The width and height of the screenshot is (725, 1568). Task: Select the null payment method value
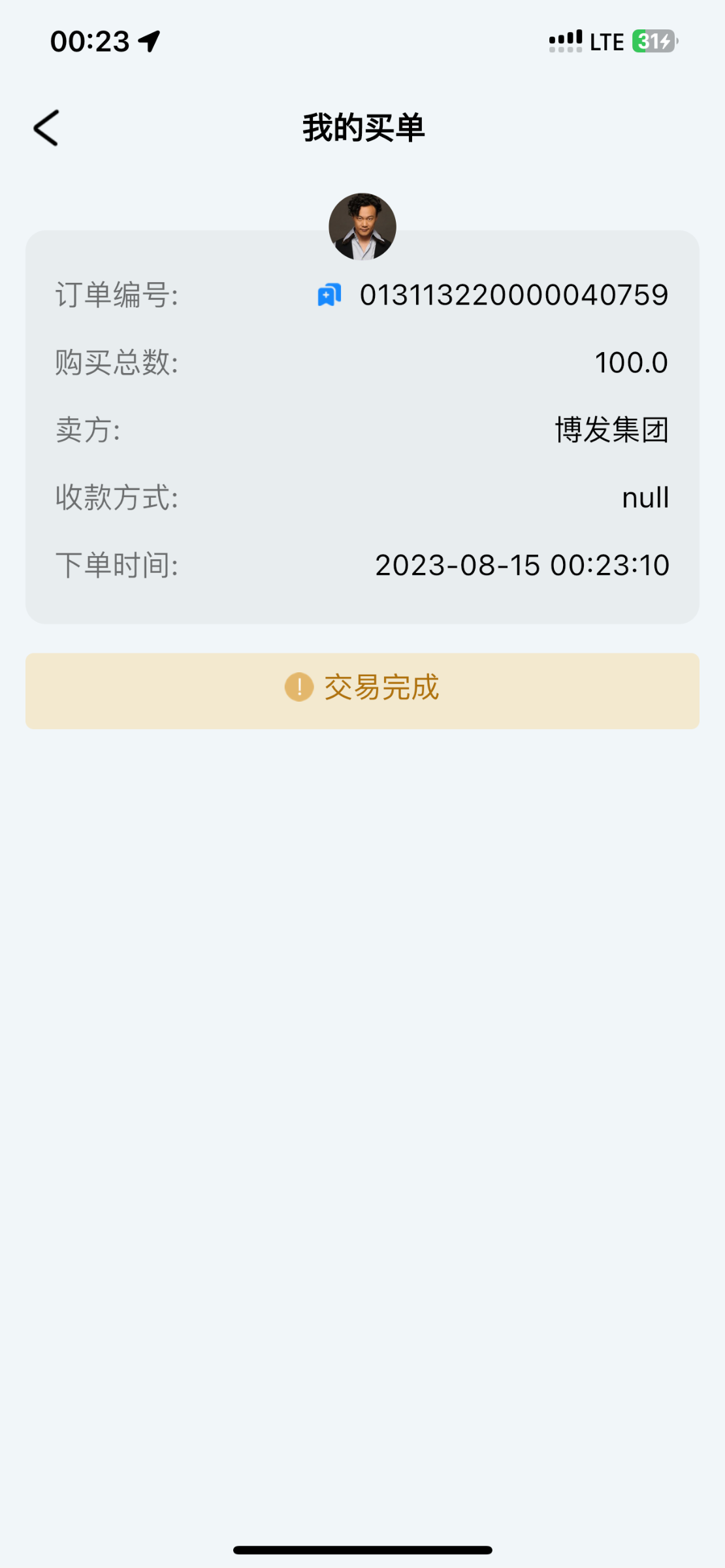(644, 497)
